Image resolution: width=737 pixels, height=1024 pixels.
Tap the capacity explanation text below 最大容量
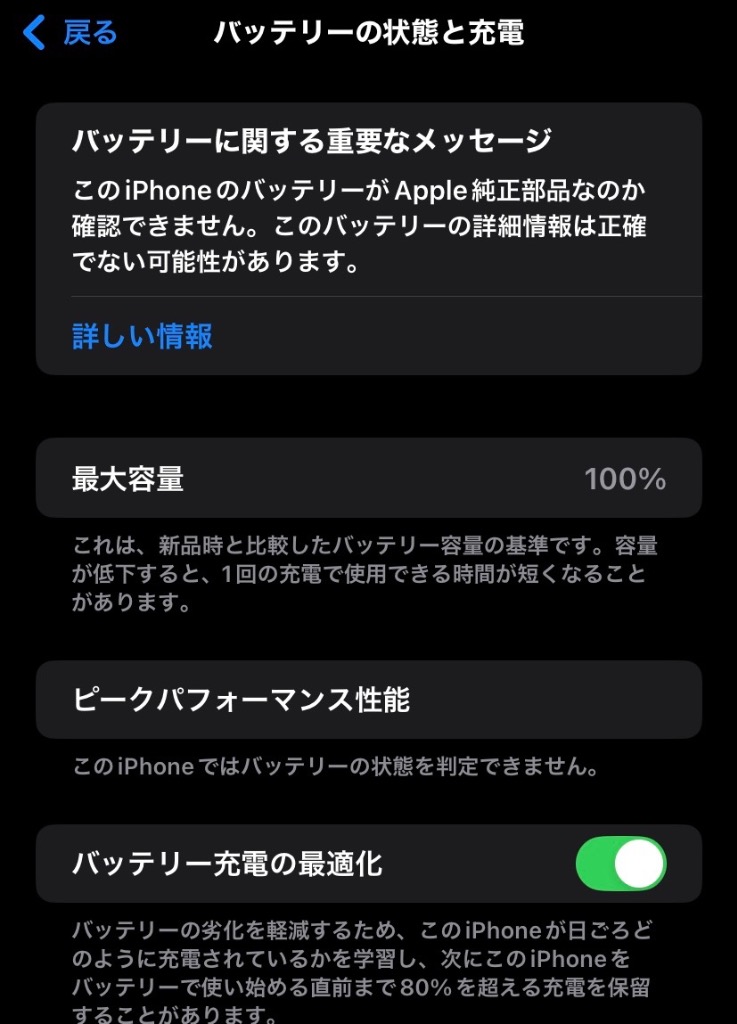[x=368, y=575]
